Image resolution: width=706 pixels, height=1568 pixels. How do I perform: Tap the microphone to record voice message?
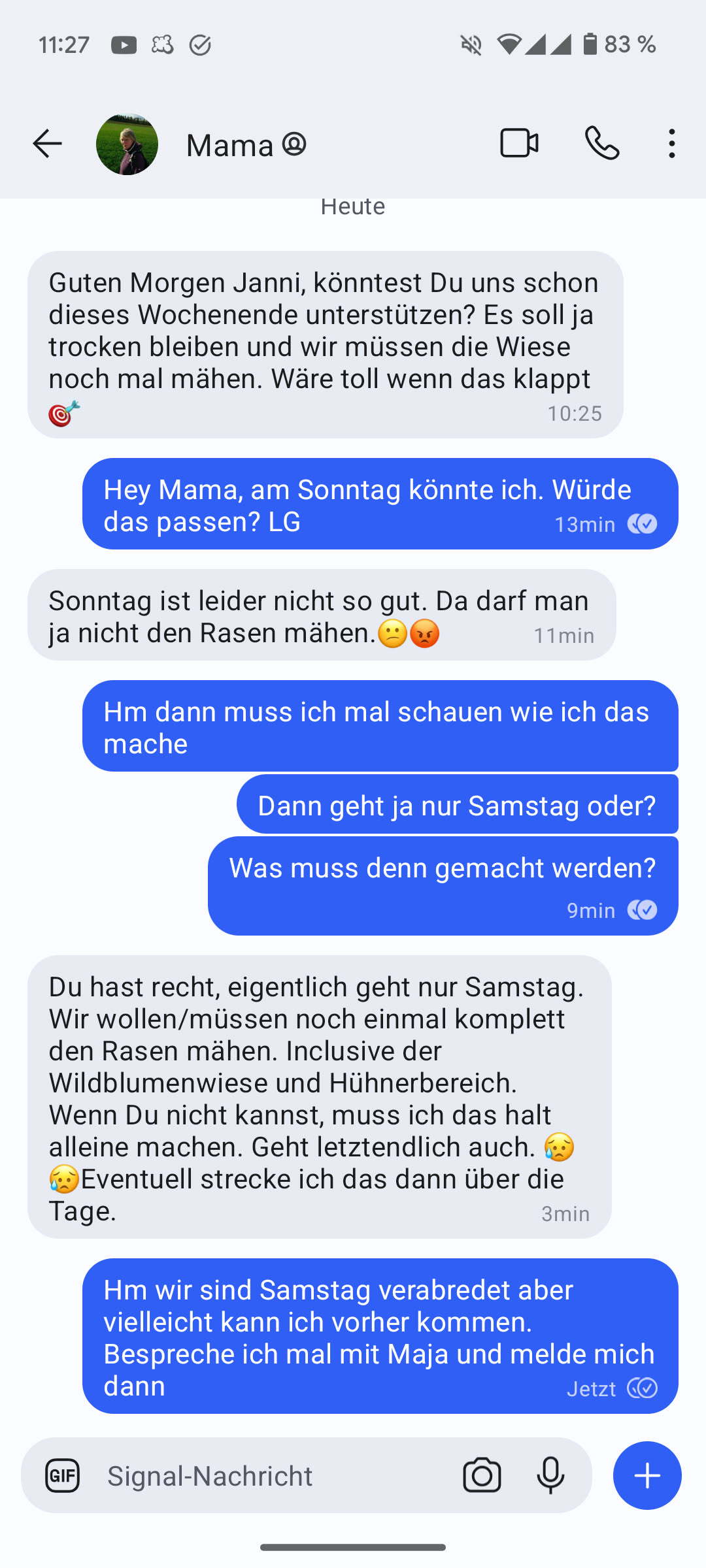[550, 1475]
